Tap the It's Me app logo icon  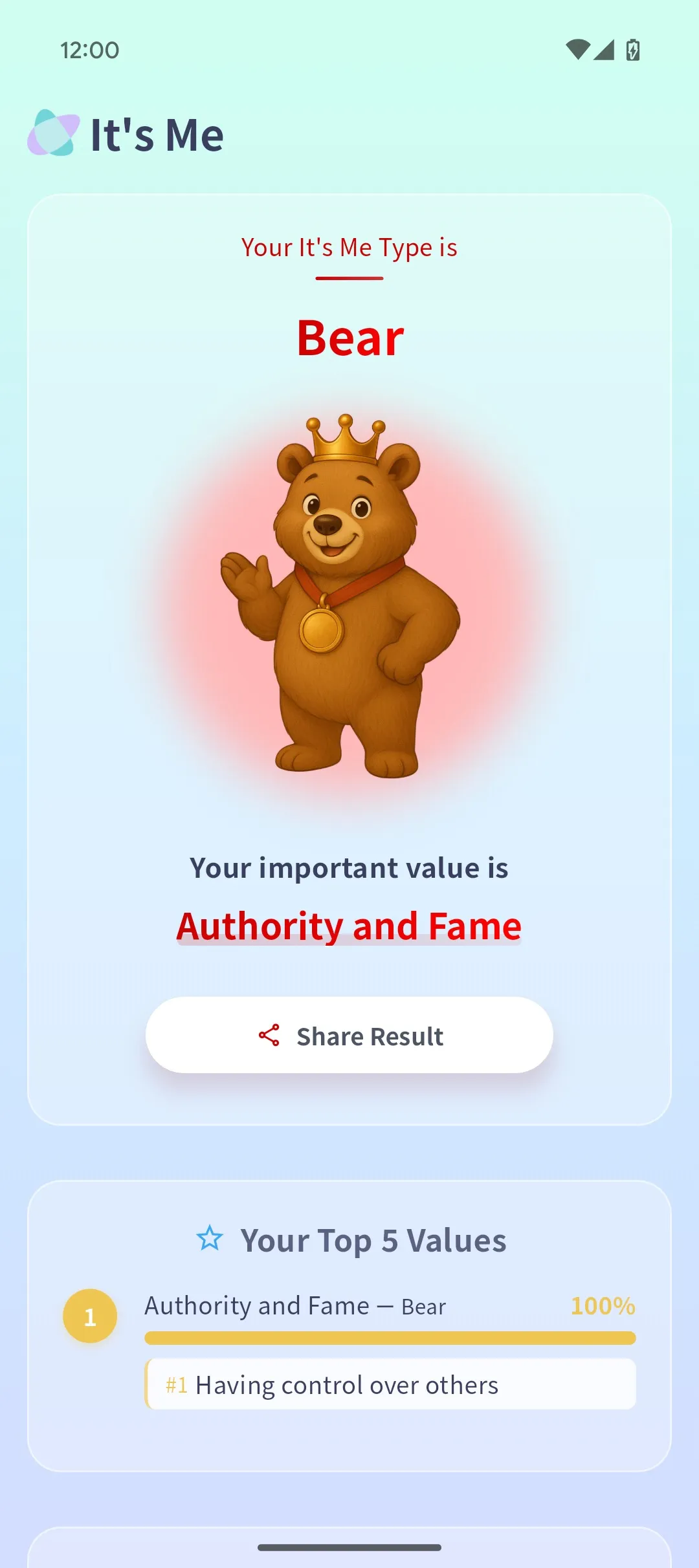click(x=54, y=134)
